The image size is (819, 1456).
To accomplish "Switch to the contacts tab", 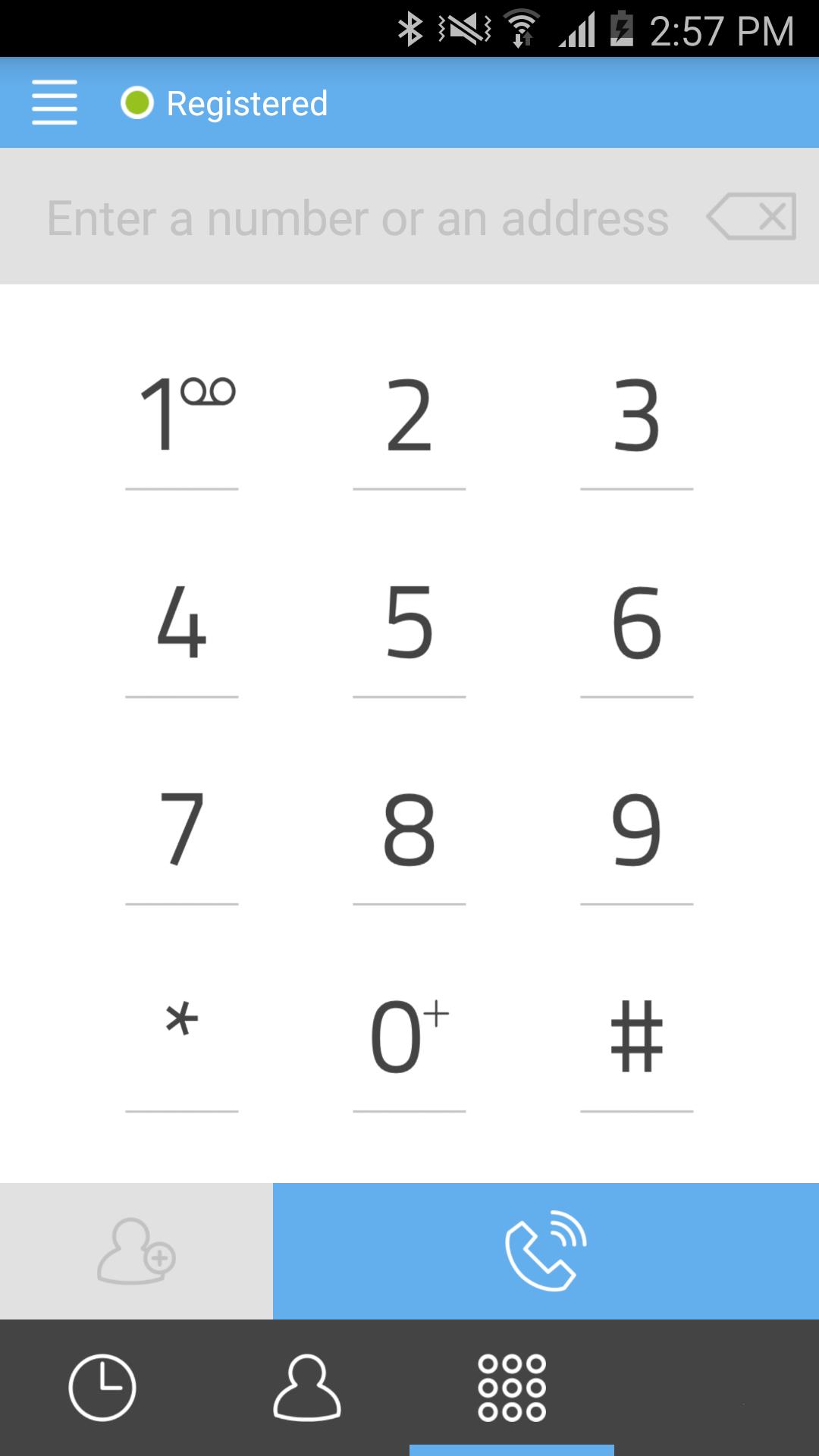I will click(307, 1388).
